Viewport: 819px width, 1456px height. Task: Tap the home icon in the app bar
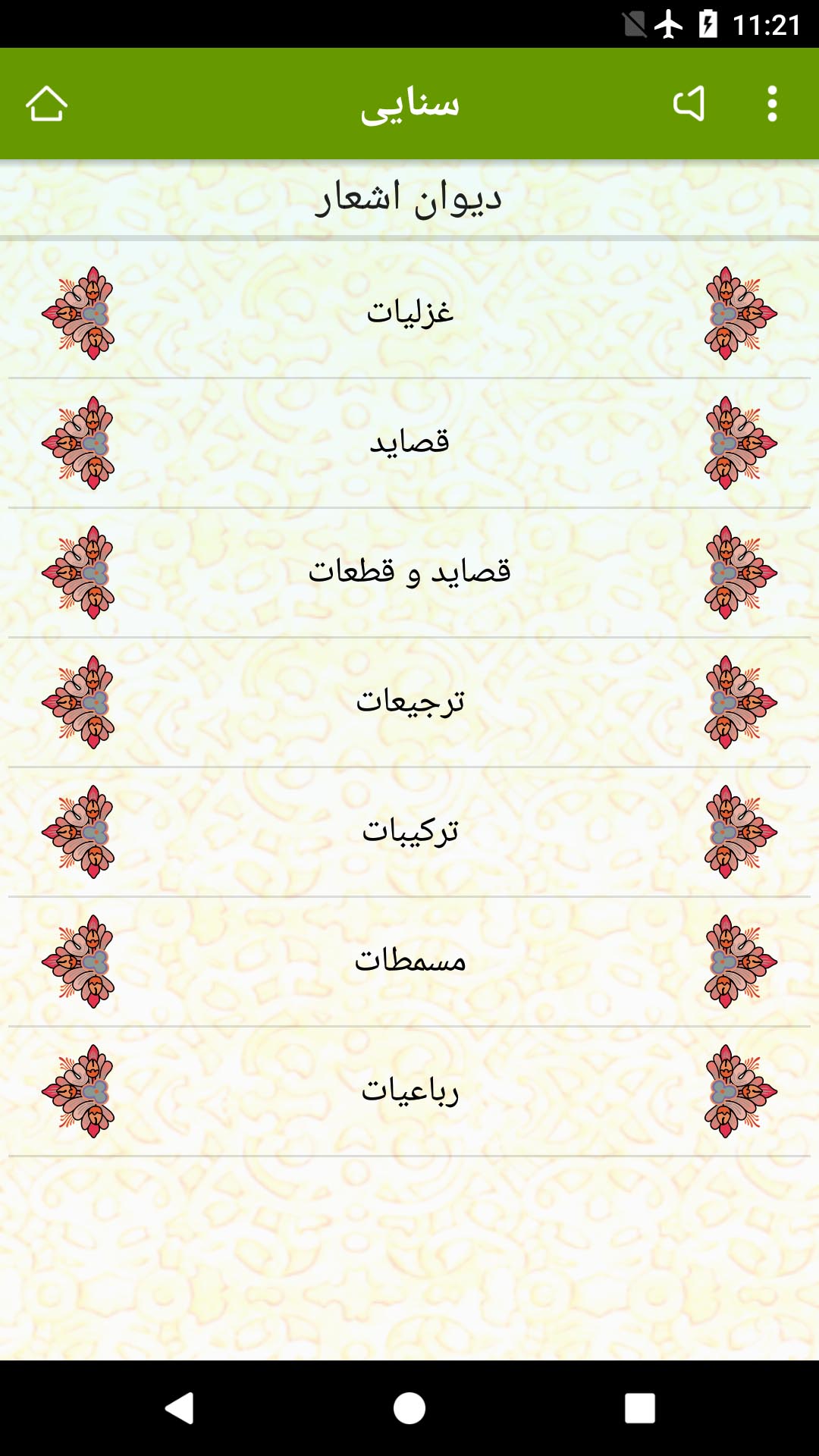click(x=46, y=104)
